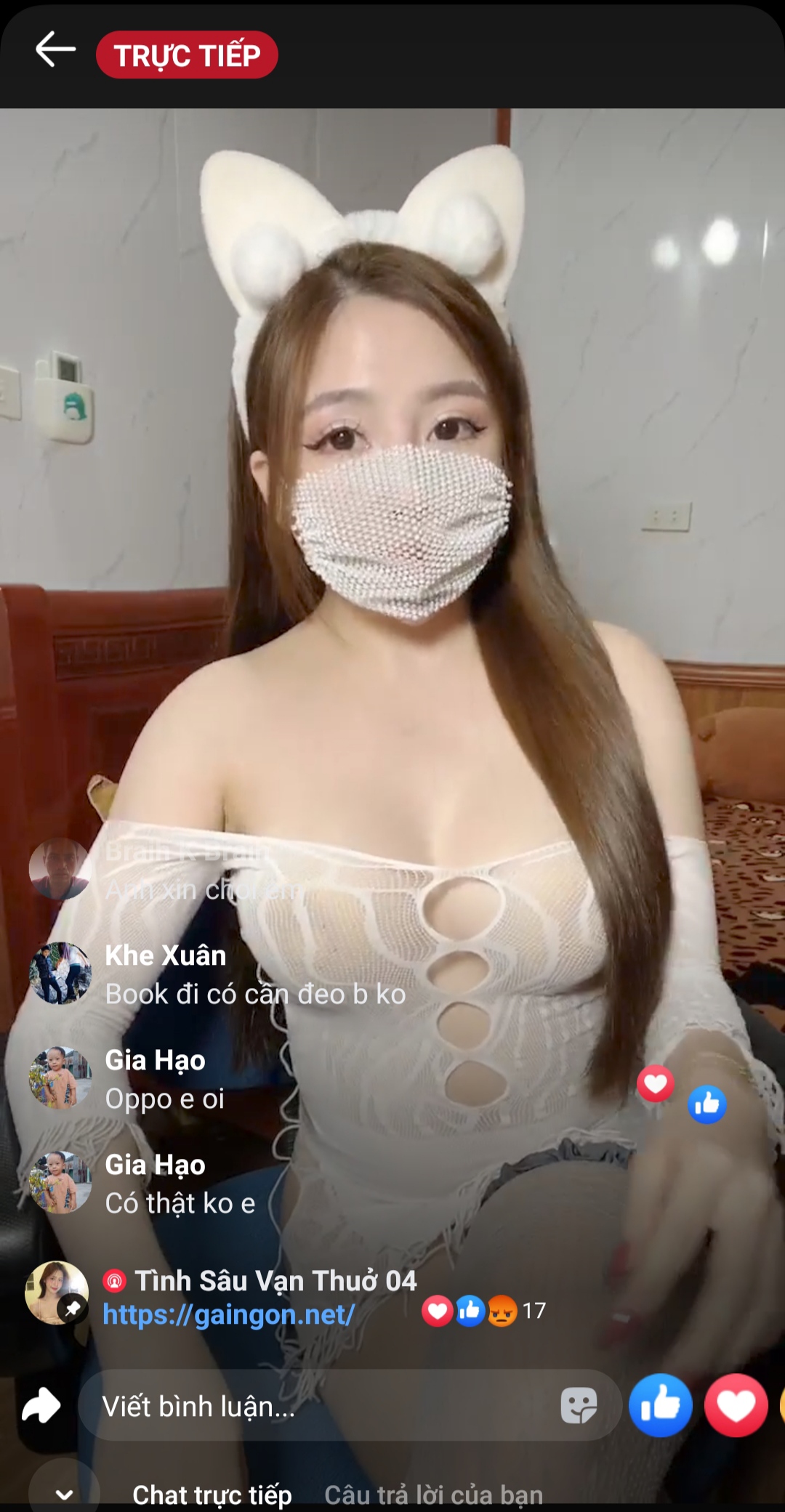785x1512 pixels.
Task: View reactions on the pinned comment
Action: [x=483, y=1311]
